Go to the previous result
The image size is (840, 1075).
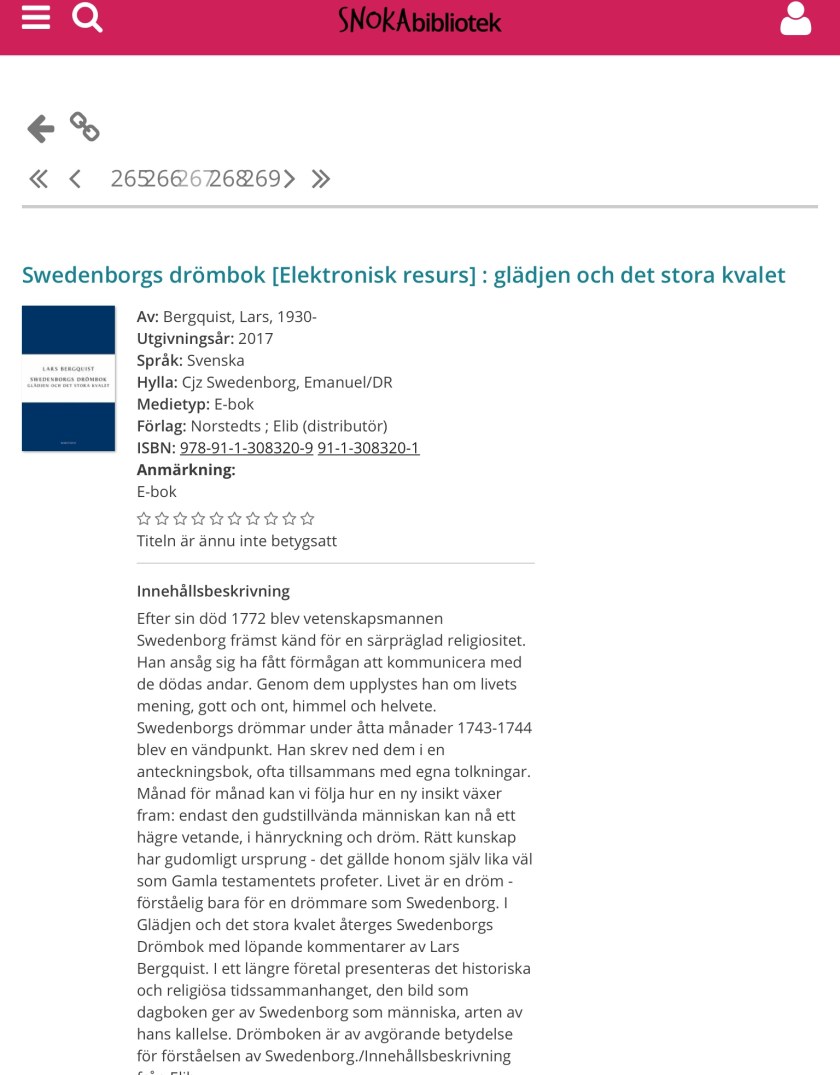75,179
